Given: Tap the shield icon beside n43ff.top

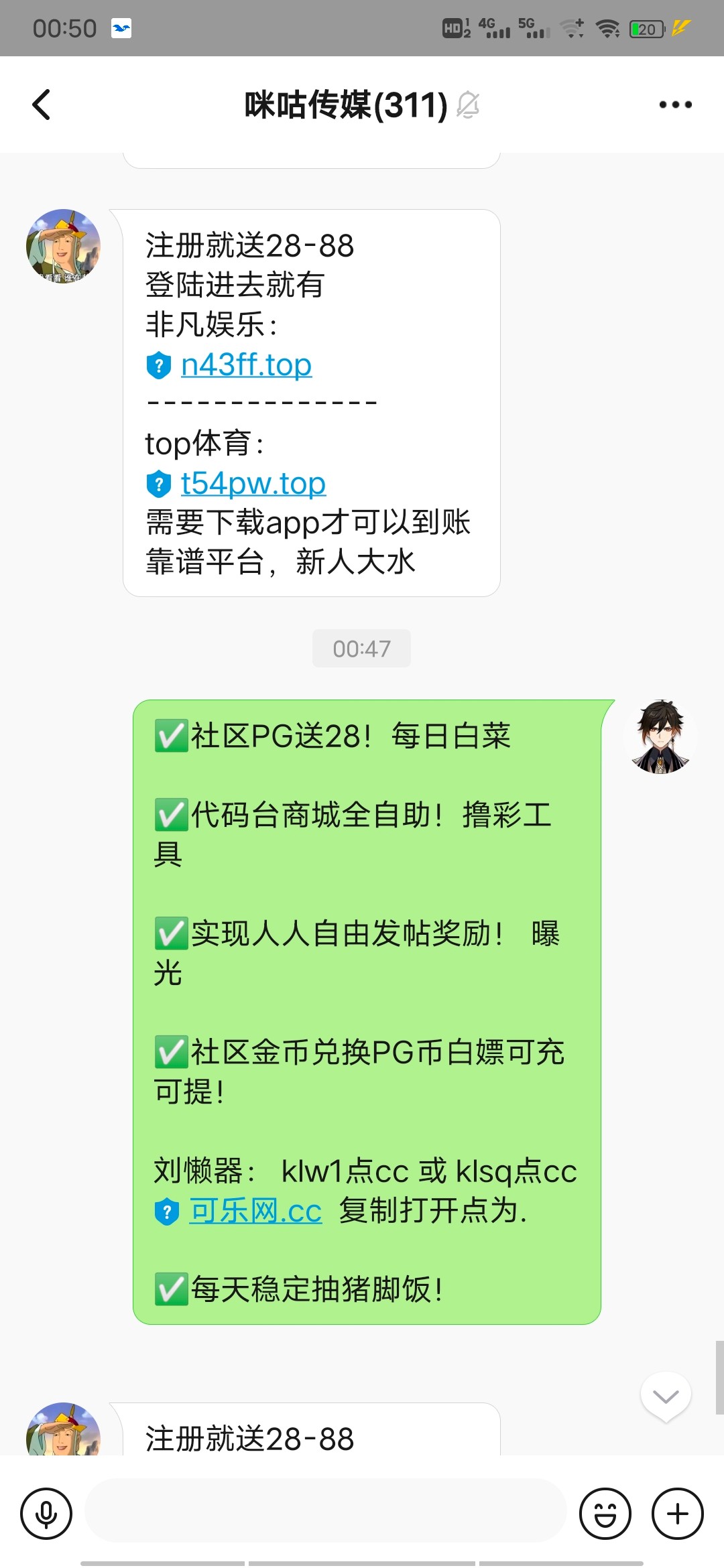Looking at the screenshot, I should 158,365.
